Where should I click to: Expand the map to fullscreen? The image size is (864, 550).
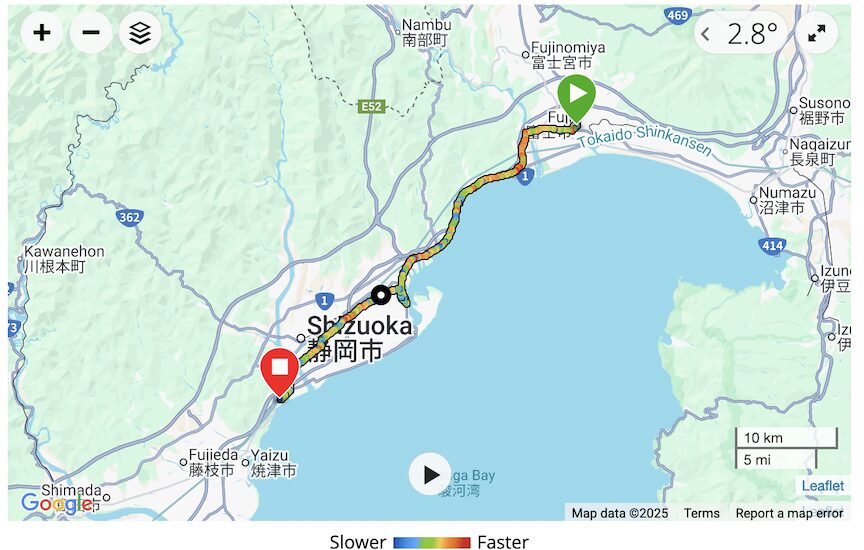point(817,34)
